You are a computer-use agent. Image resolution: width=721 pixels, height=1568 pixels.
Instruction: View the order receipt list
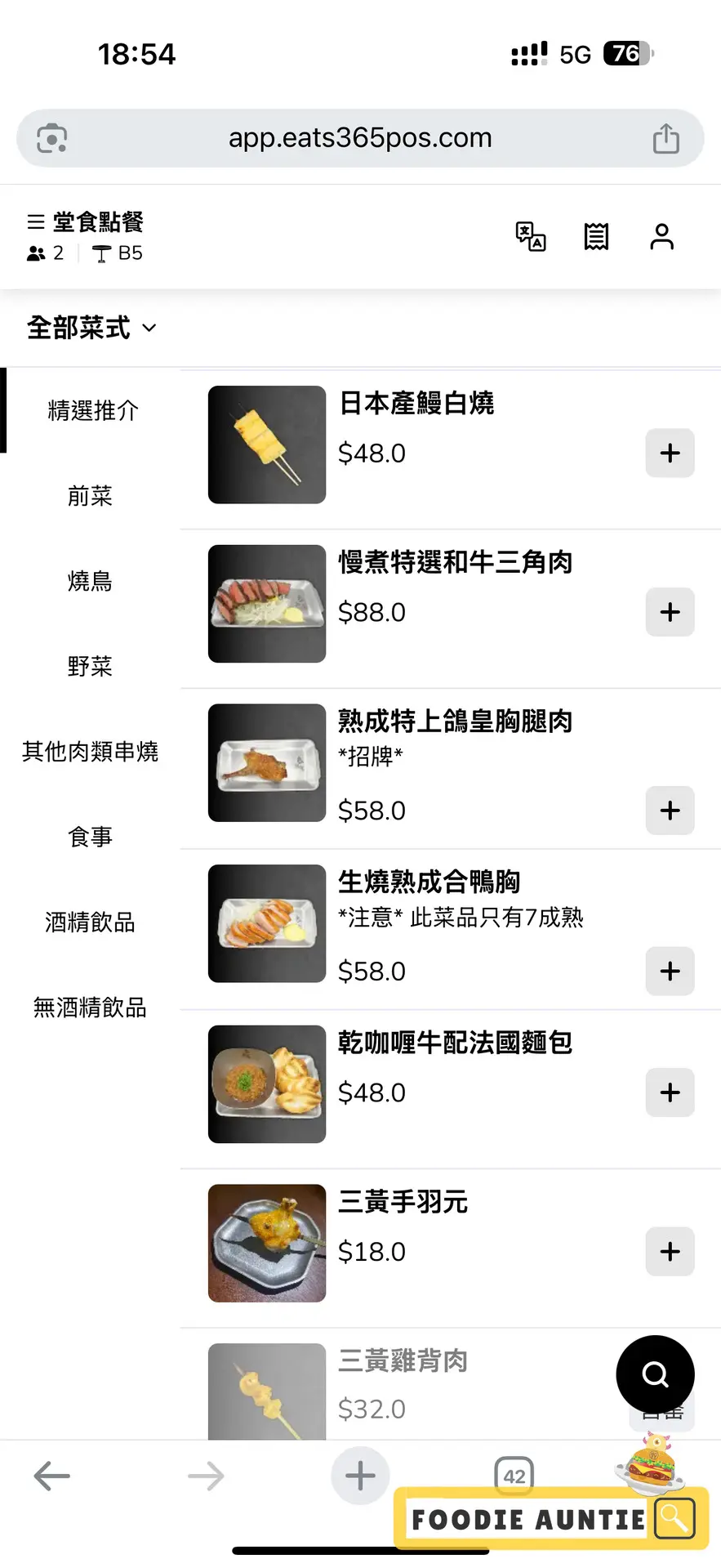point(596,237)
